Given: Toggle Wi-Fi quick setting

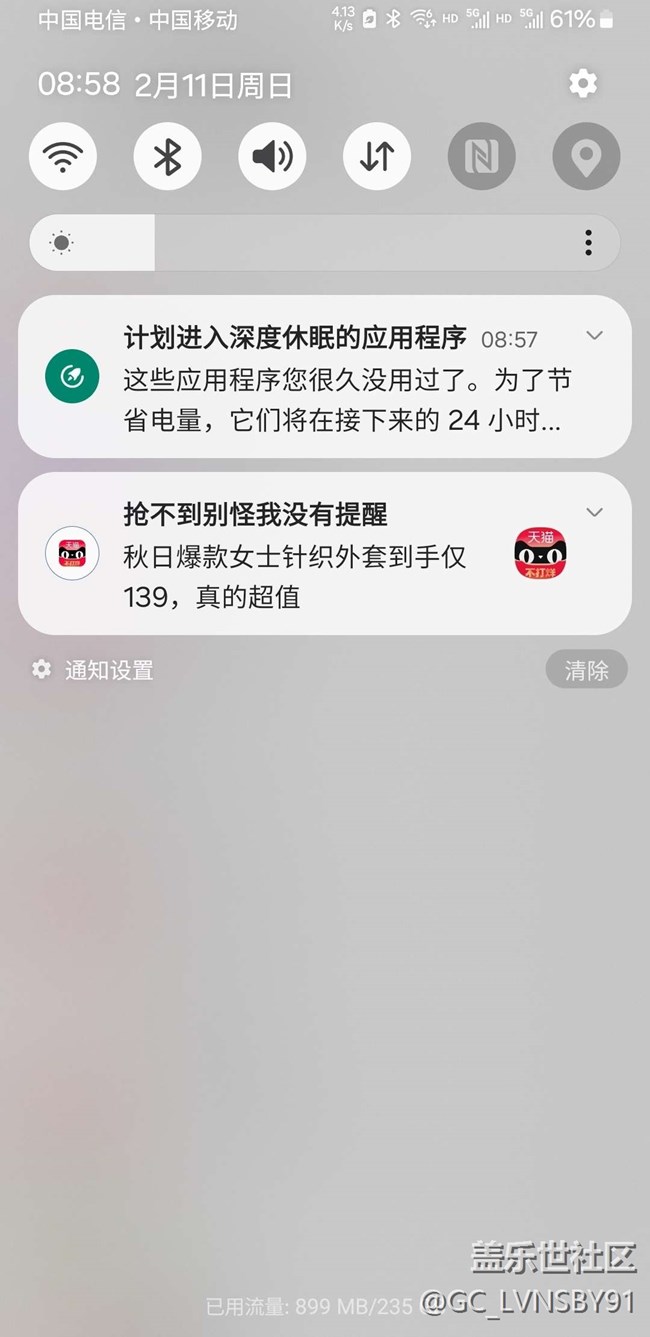Looking at the screenshot, I should tap(63, 156).
